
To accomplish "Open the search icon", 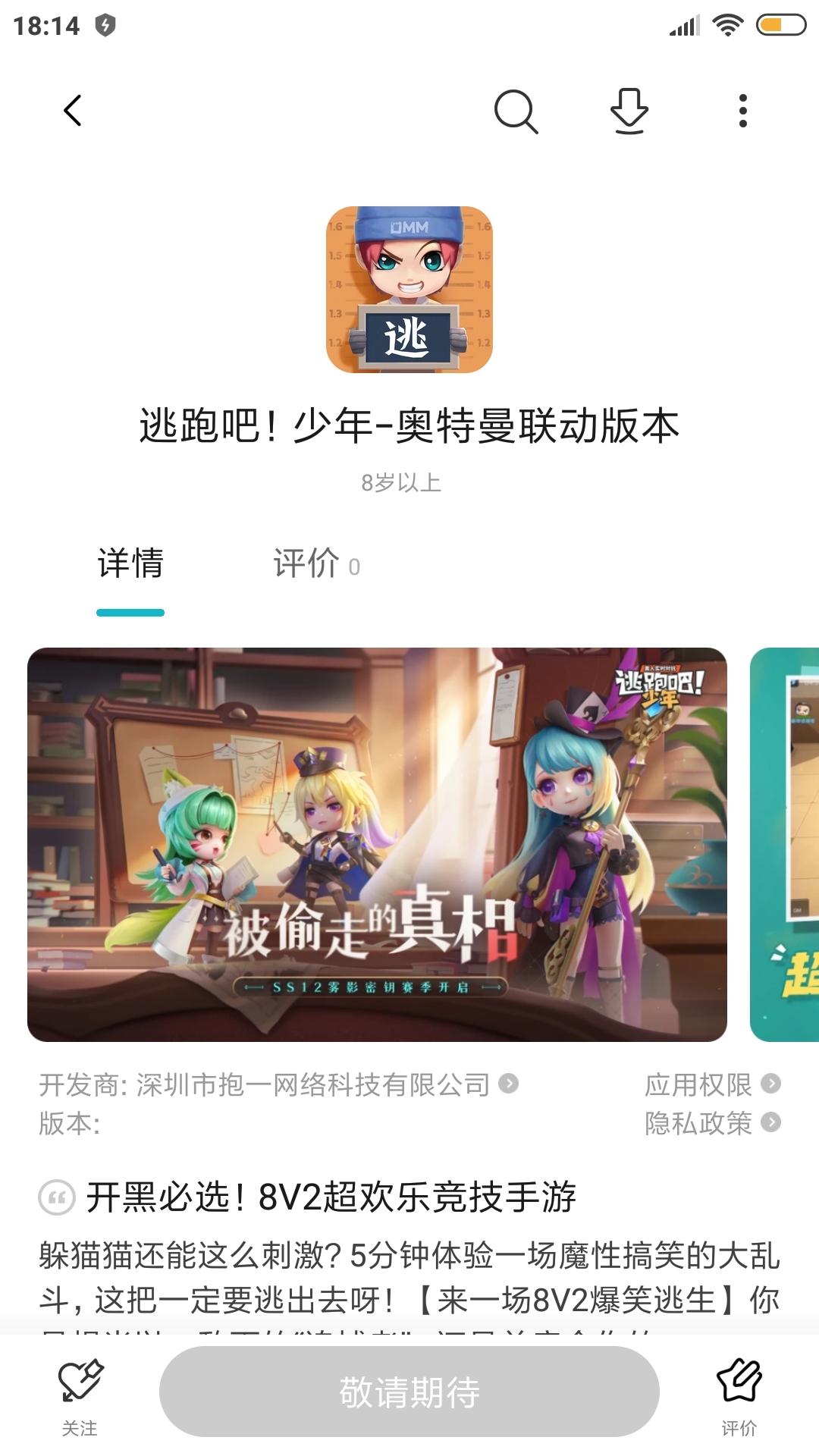I will point(516,111).
